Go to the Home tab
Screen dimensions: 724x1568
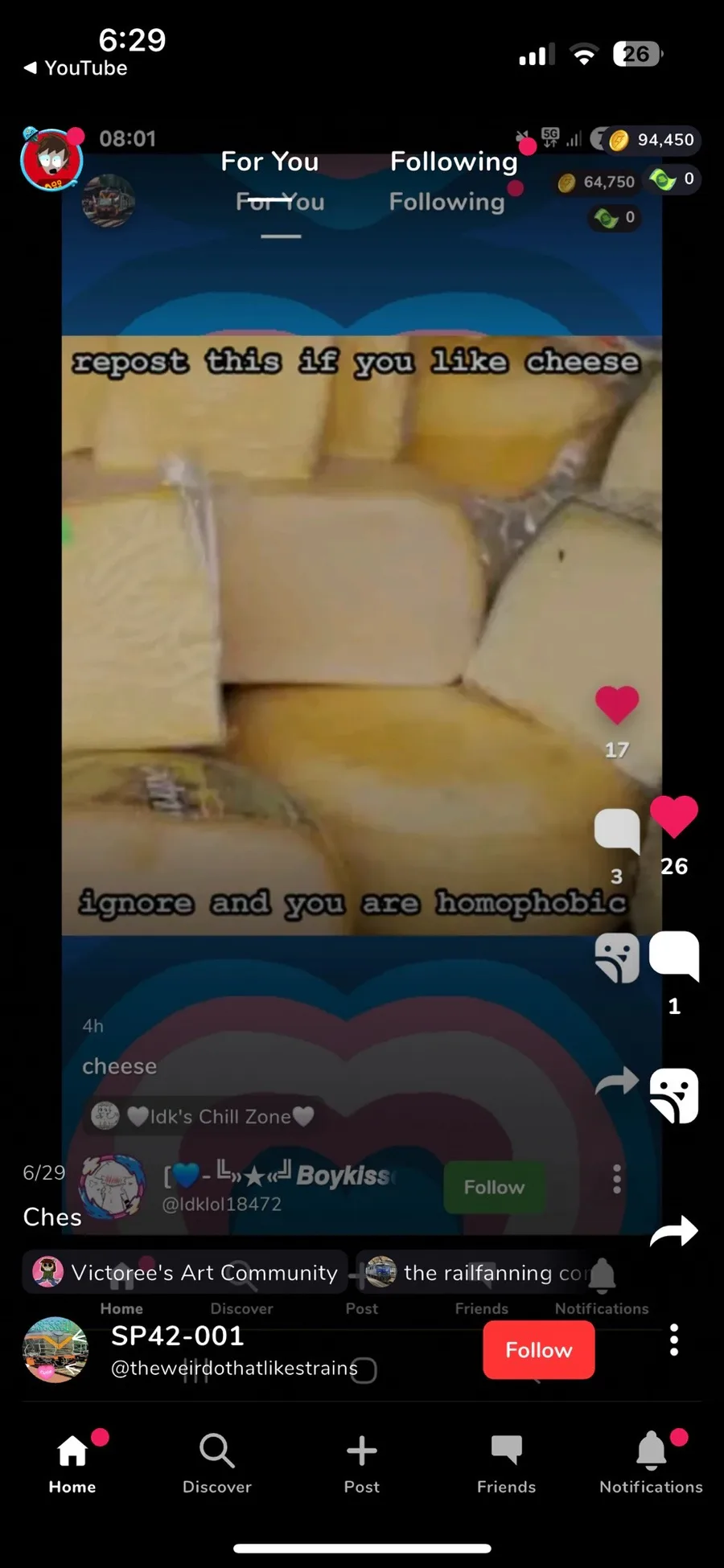(72, 1463)
